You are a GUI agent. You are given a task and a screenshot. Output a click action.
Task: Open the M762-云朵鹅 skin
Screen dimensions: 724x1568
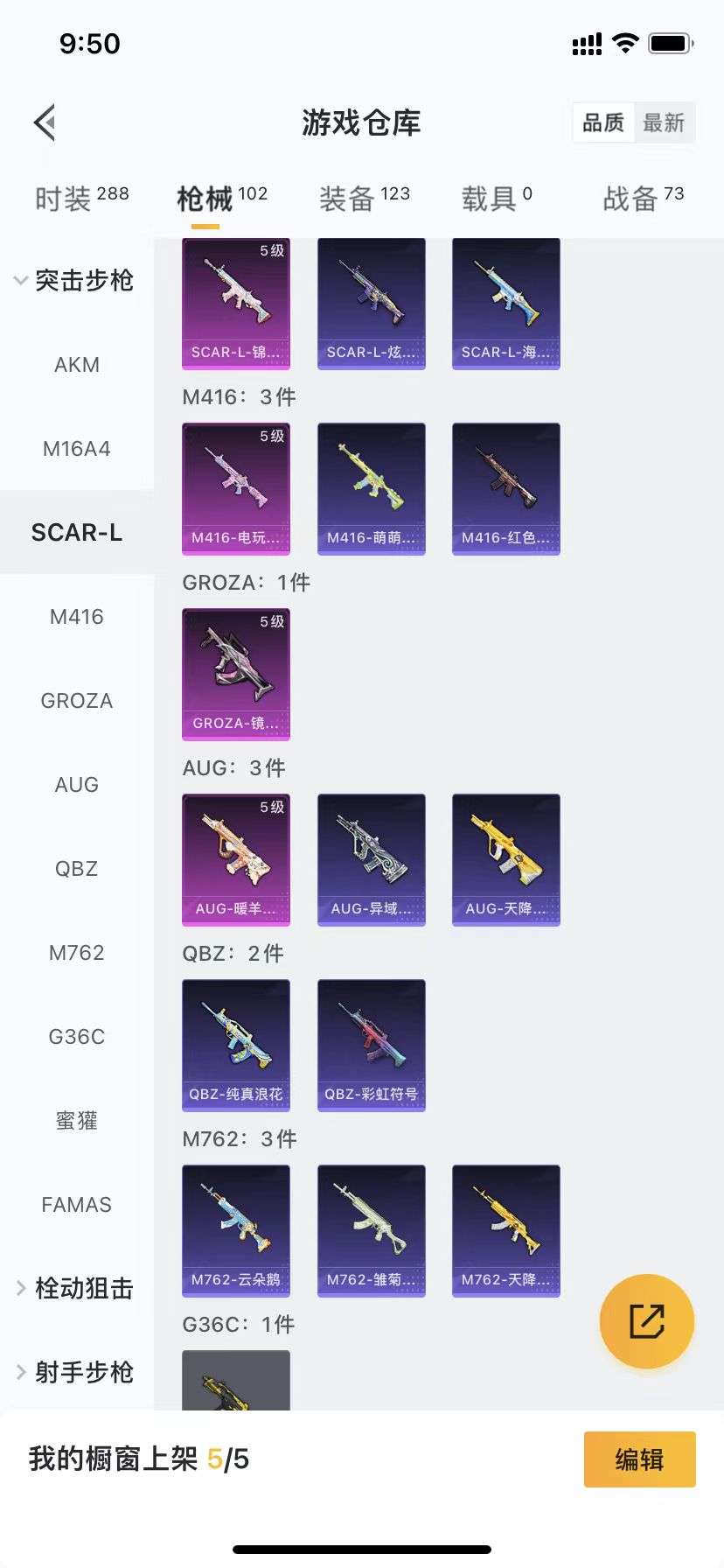pyautogui.click(x=236, y=1230)
